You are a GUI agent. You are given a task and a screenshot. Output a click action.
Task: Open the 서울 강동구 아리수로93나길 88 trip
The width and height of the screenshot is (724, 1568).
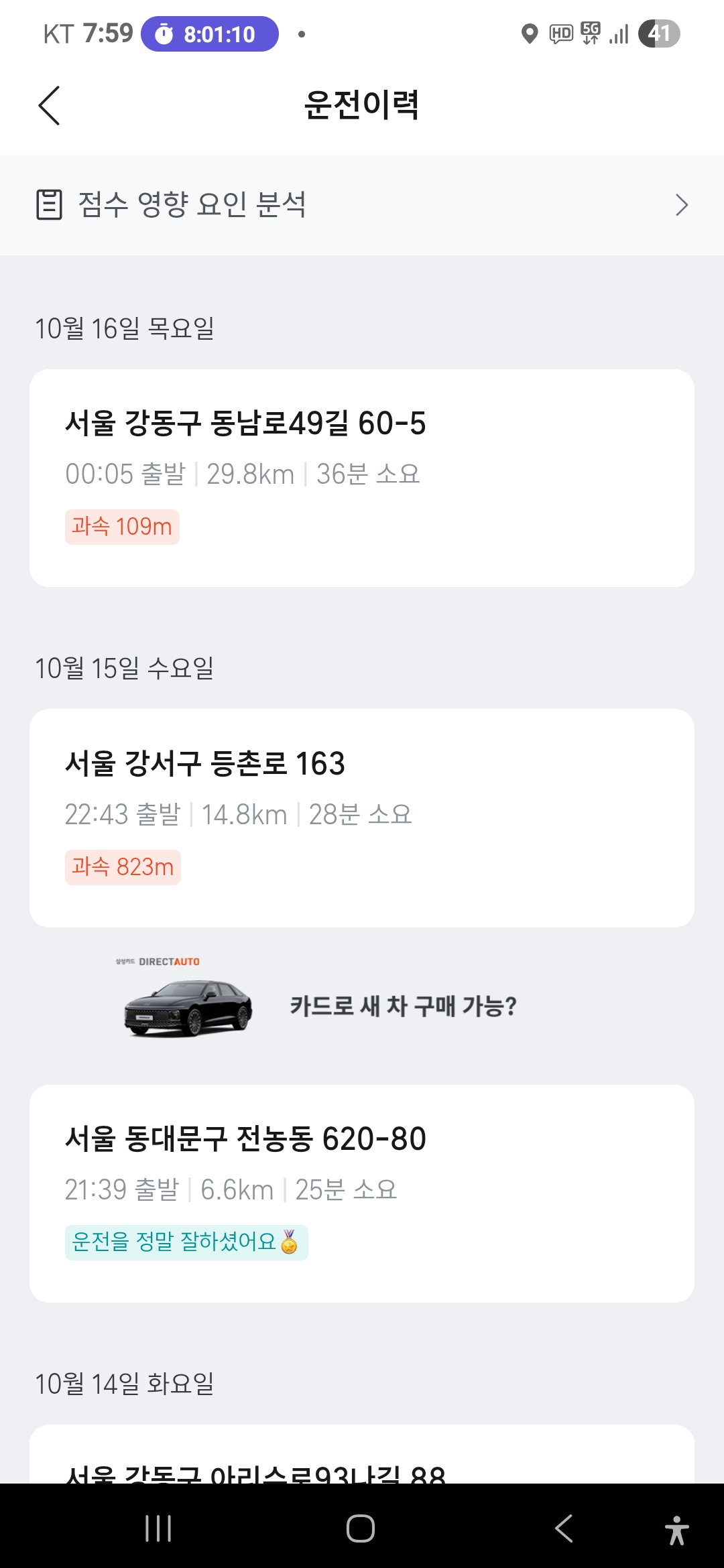click(362, 1461)
